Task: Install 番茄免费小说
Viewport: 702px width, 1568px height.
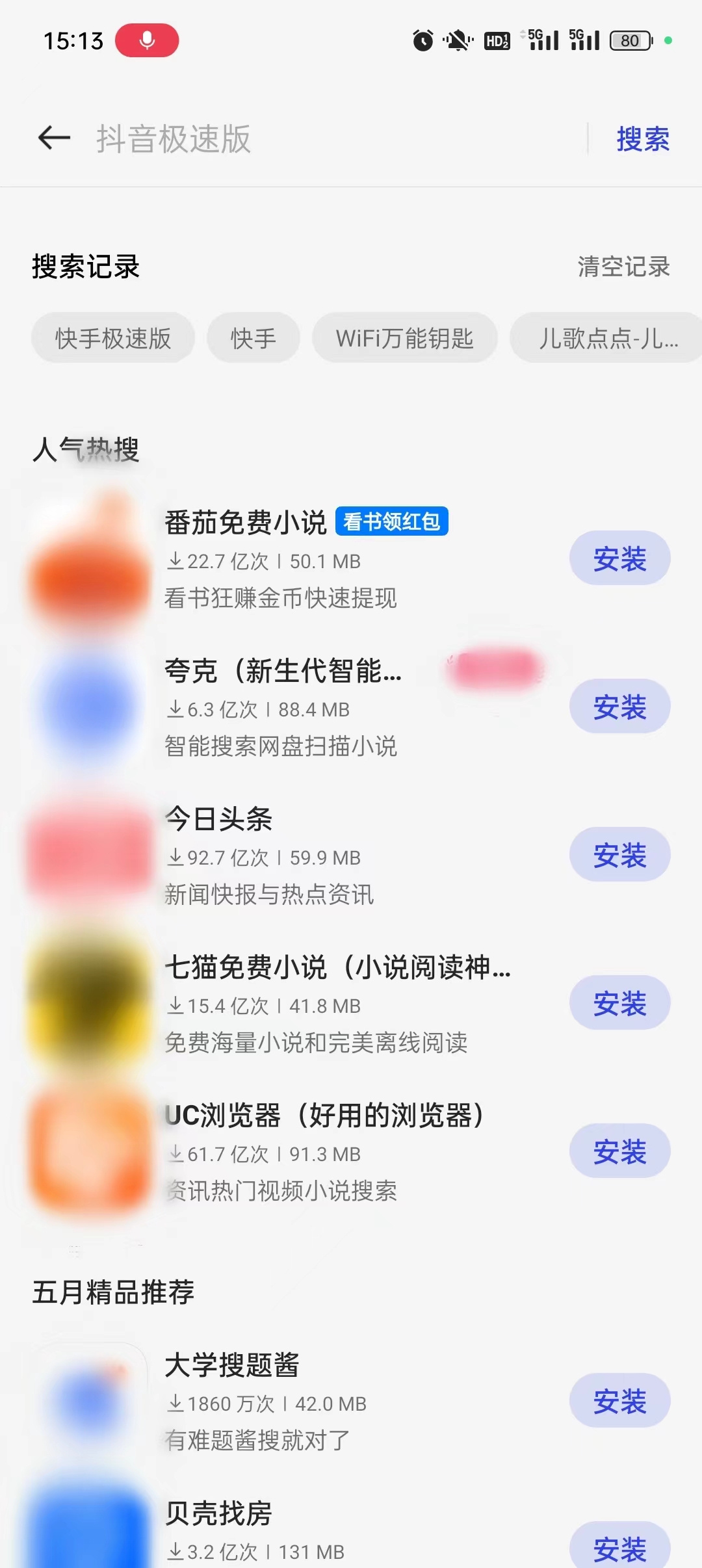Action: click(619, 559)
